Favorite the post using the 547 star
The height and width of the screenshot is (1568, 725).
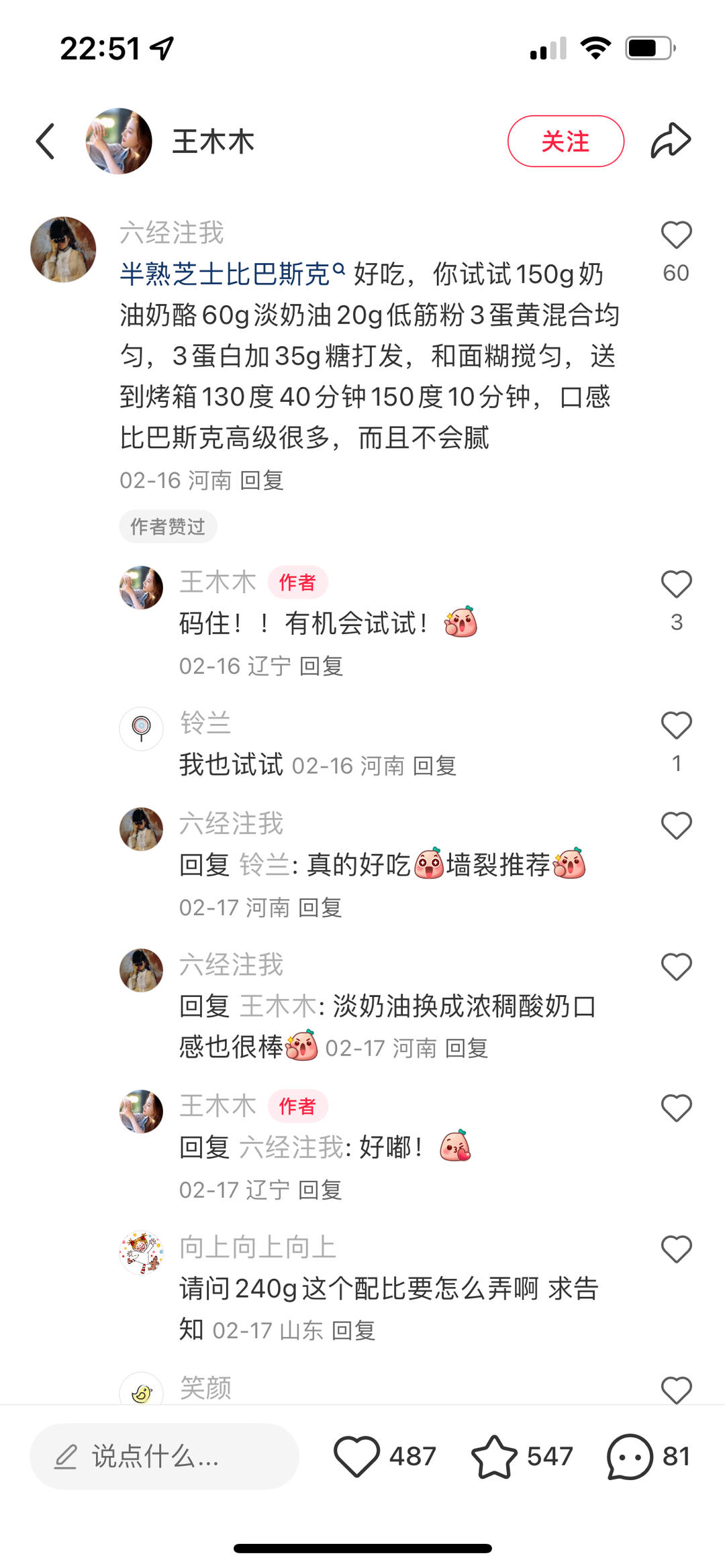[494, 1456]
